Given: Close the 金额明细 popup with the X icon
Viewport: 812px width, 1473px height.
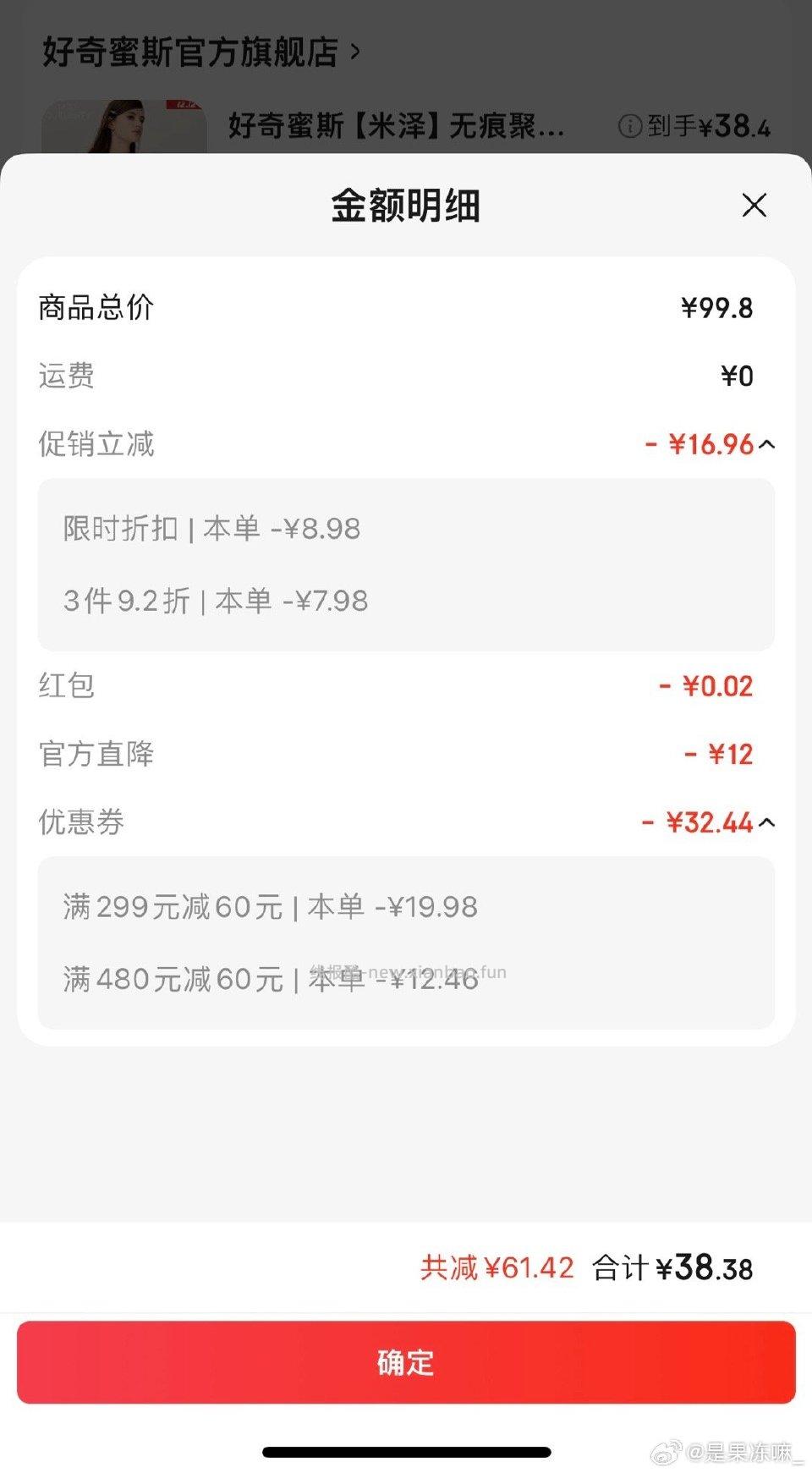Looking at the screenshot, I should (754, 205).
